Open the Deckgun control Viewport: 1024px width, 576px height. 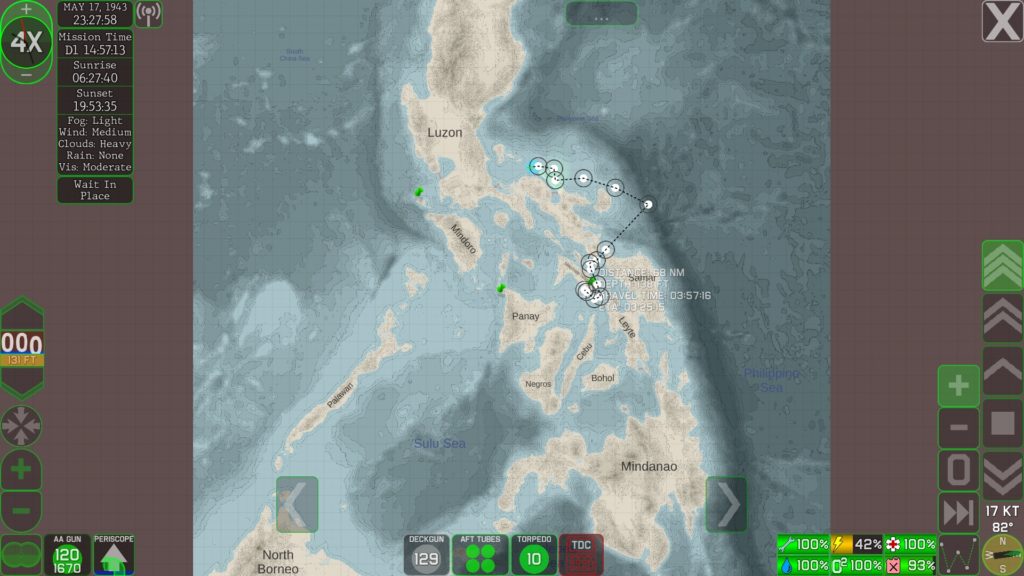pyautogui.click(x=427, y=554)
